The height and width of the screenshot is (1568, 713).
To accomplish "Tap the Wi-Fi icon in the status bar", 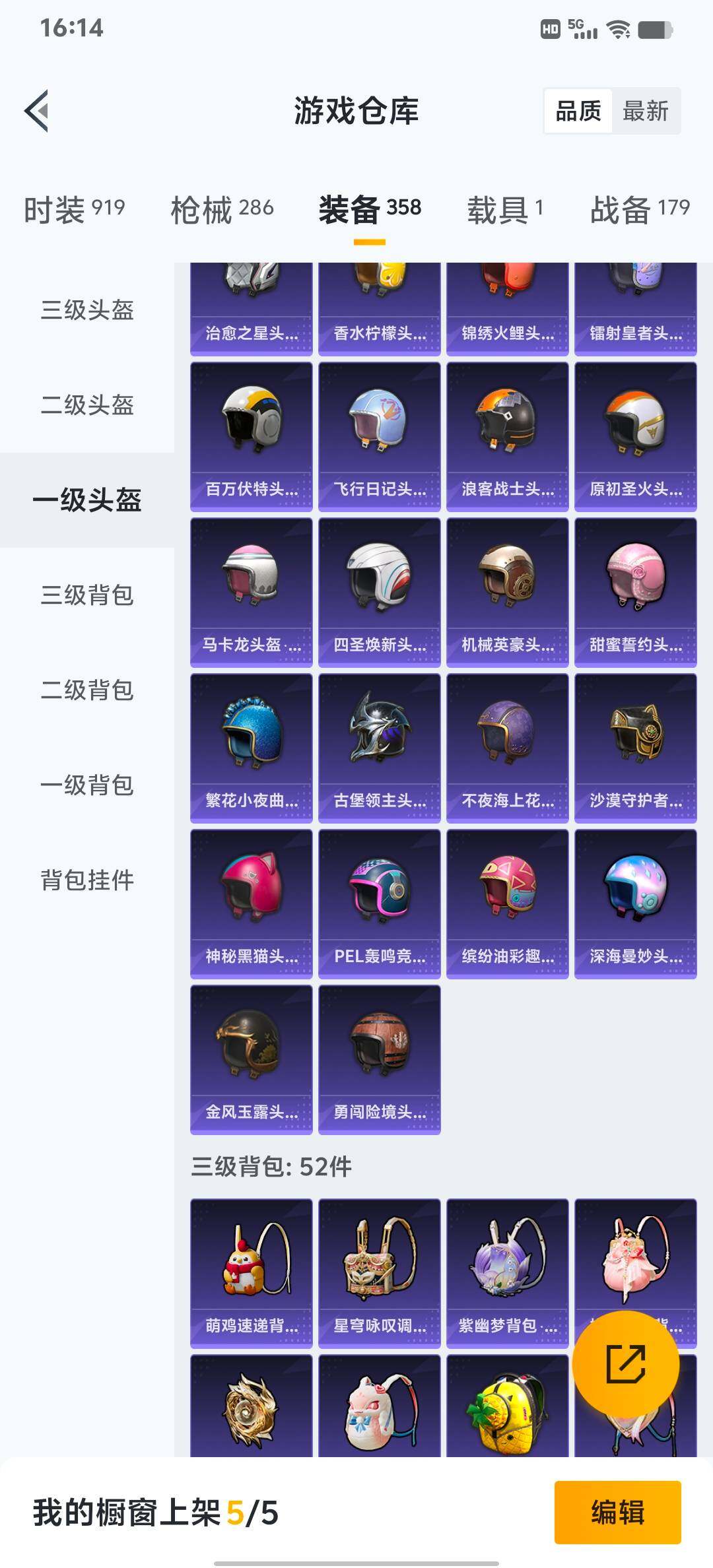I will coord(619,29).
